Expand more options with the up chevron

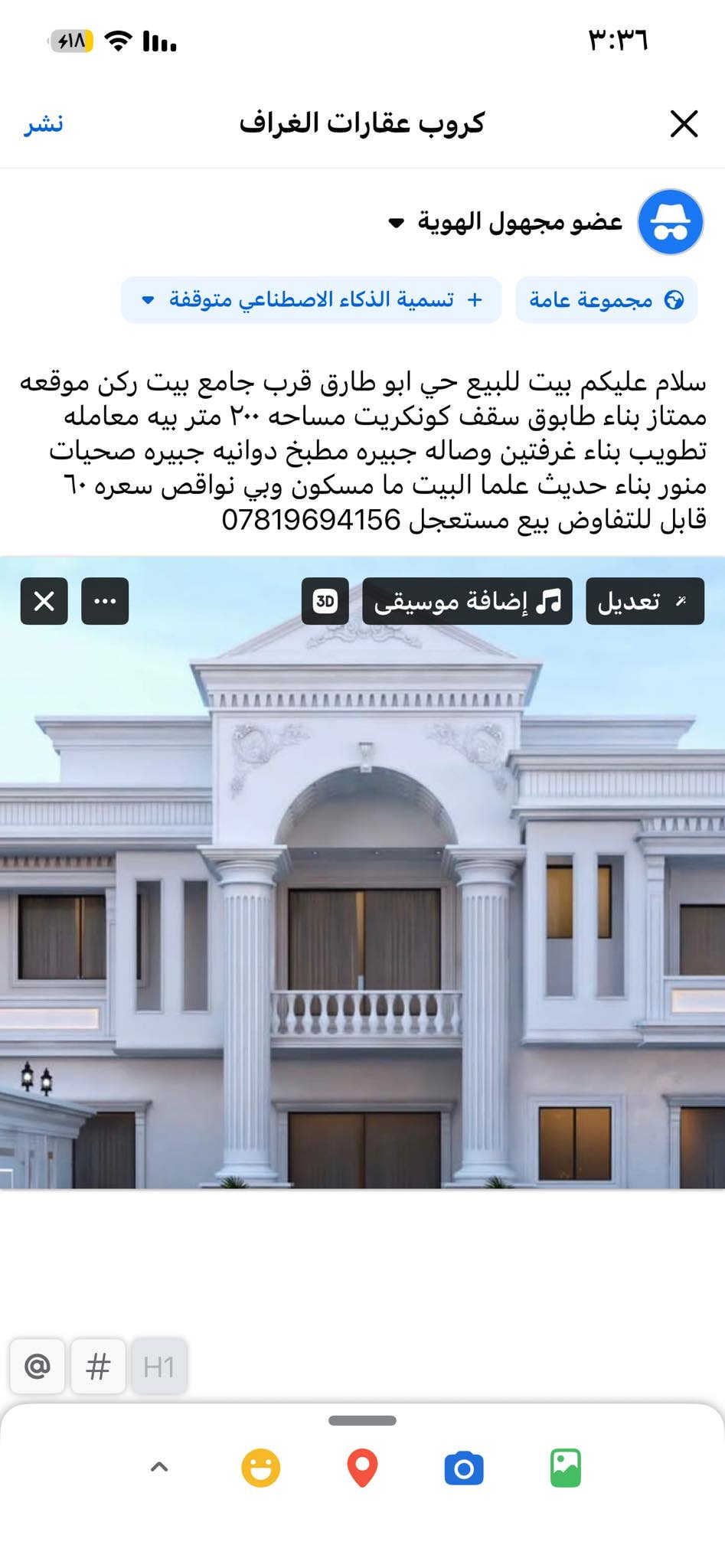[x=159, y=1468]
